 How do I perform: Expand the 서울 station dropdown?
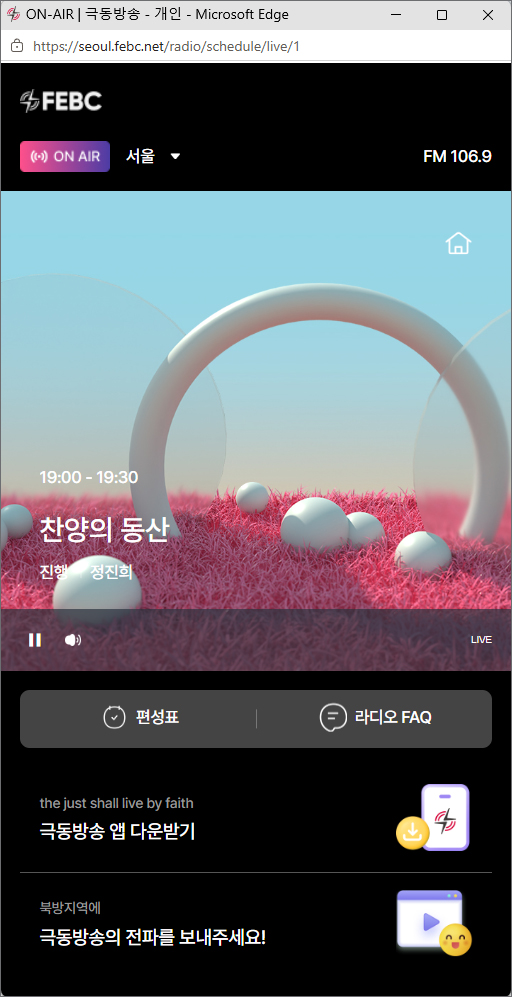(x=153, y=156)
